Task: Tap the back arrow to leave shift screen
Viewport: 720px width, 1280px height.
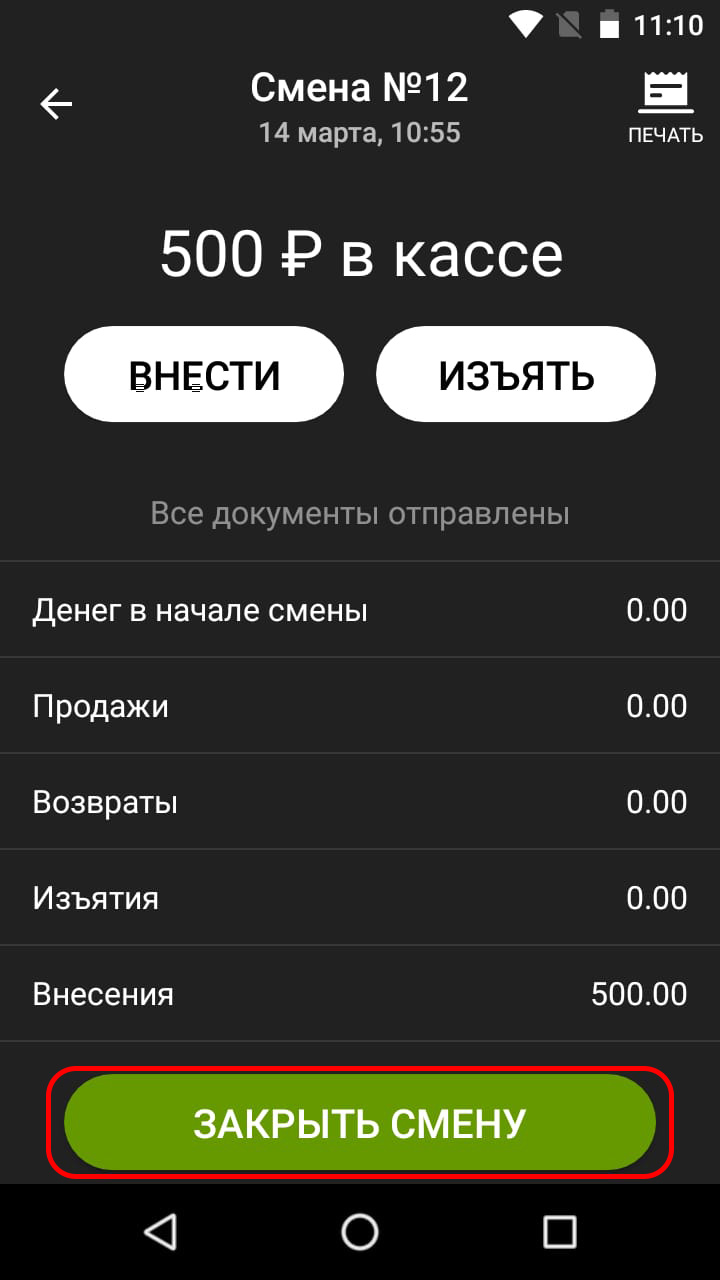Action: click(x=57, y=103)
